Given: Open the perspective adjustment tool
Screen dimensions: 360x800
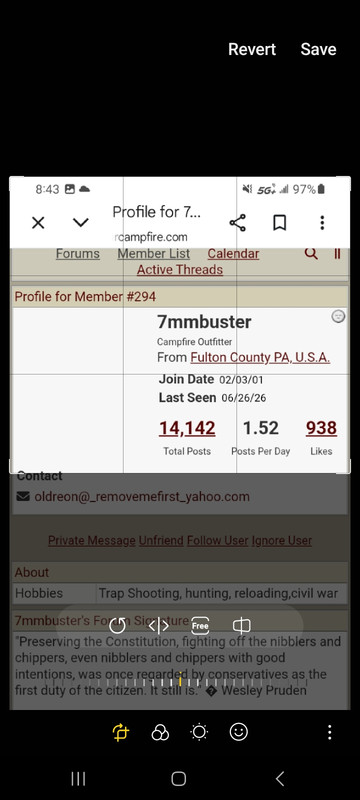Looking at the screenshot, I should (x=241, y=626).
